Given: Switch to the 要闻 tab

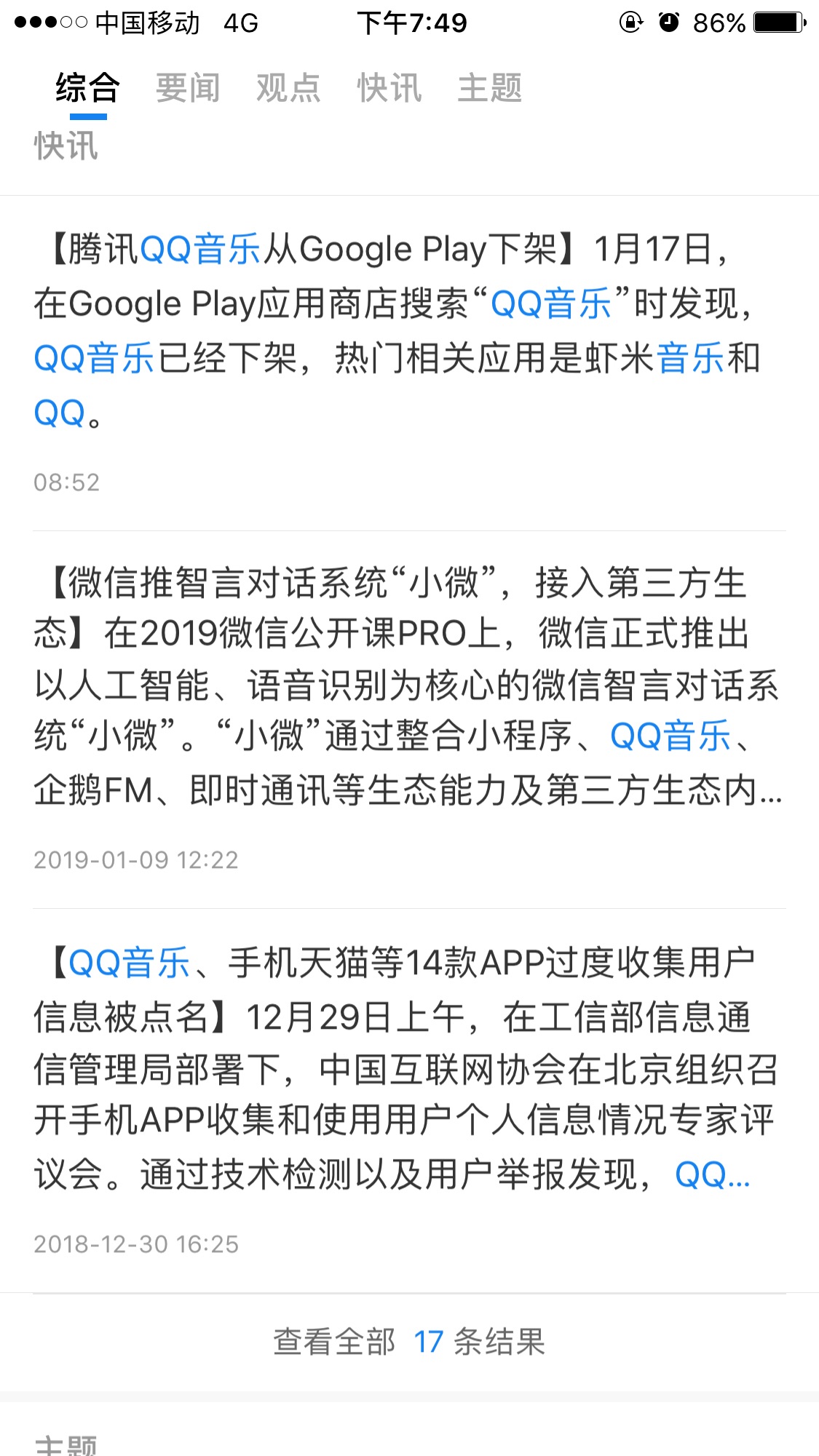Looking at the screenshot, I should tap(188, 89).
